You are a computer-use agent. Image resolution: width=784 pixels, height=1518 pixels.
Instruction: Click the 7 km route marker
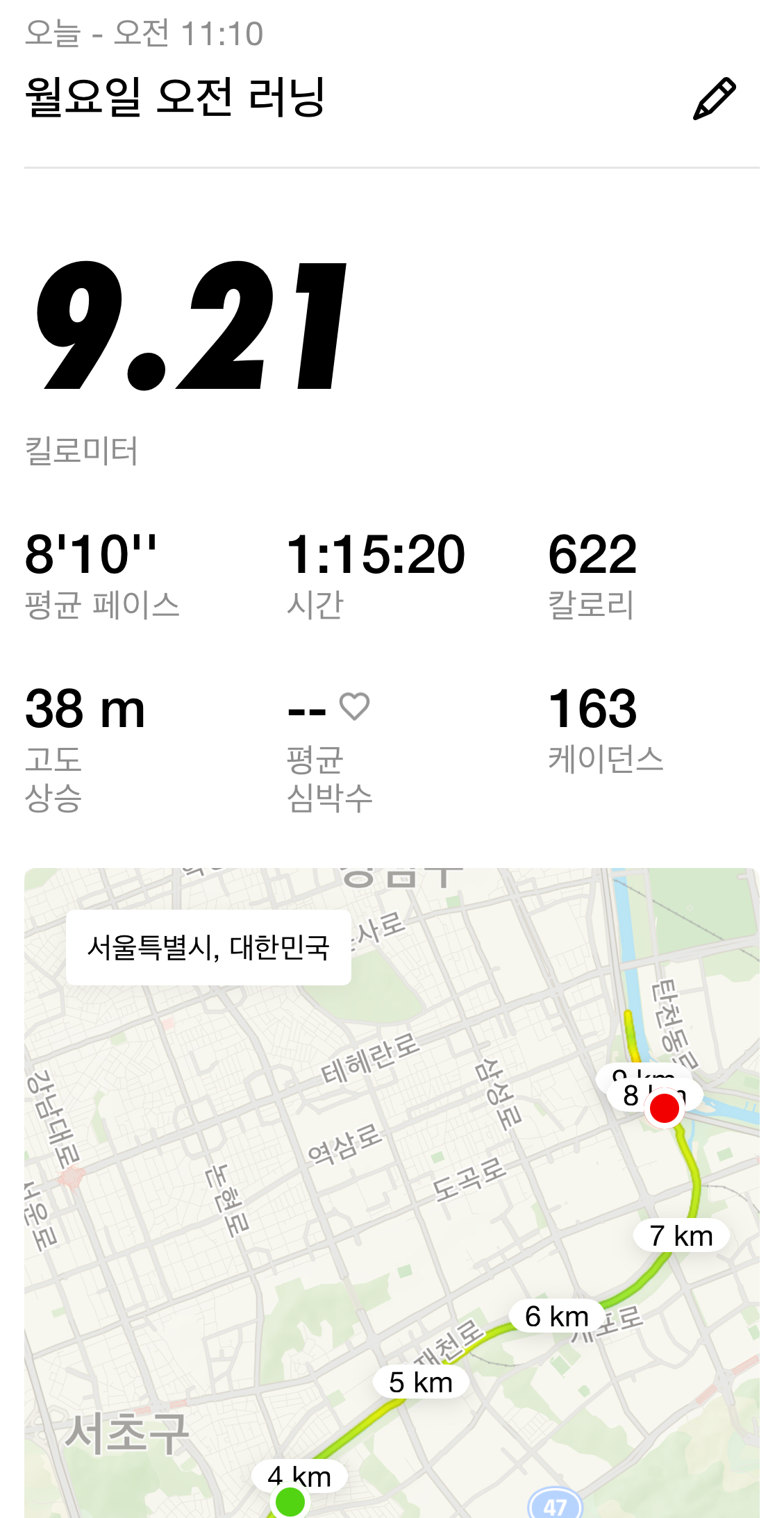coord(682,1235)
